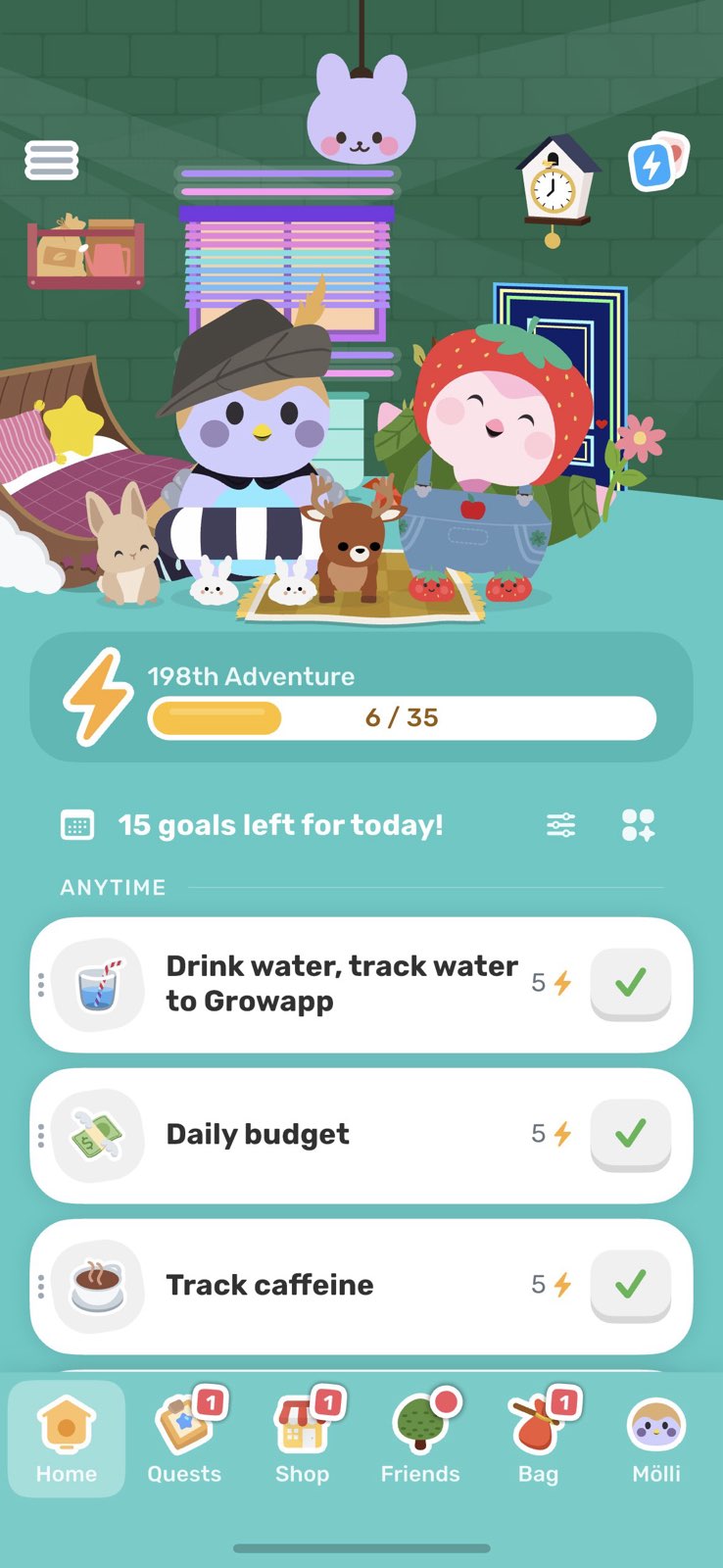Image resolution: width=723 pixels, height=1568 pixels.
Task: Switch to the Bag tab
Action: (x=538, y=1439)
